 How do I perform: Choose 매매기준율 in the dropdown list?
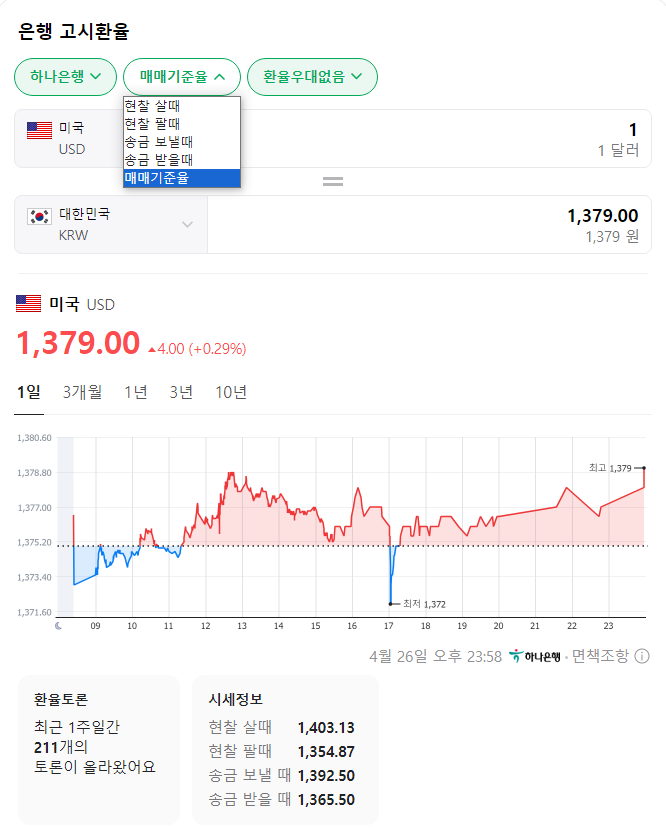click(x=181, y=178)
